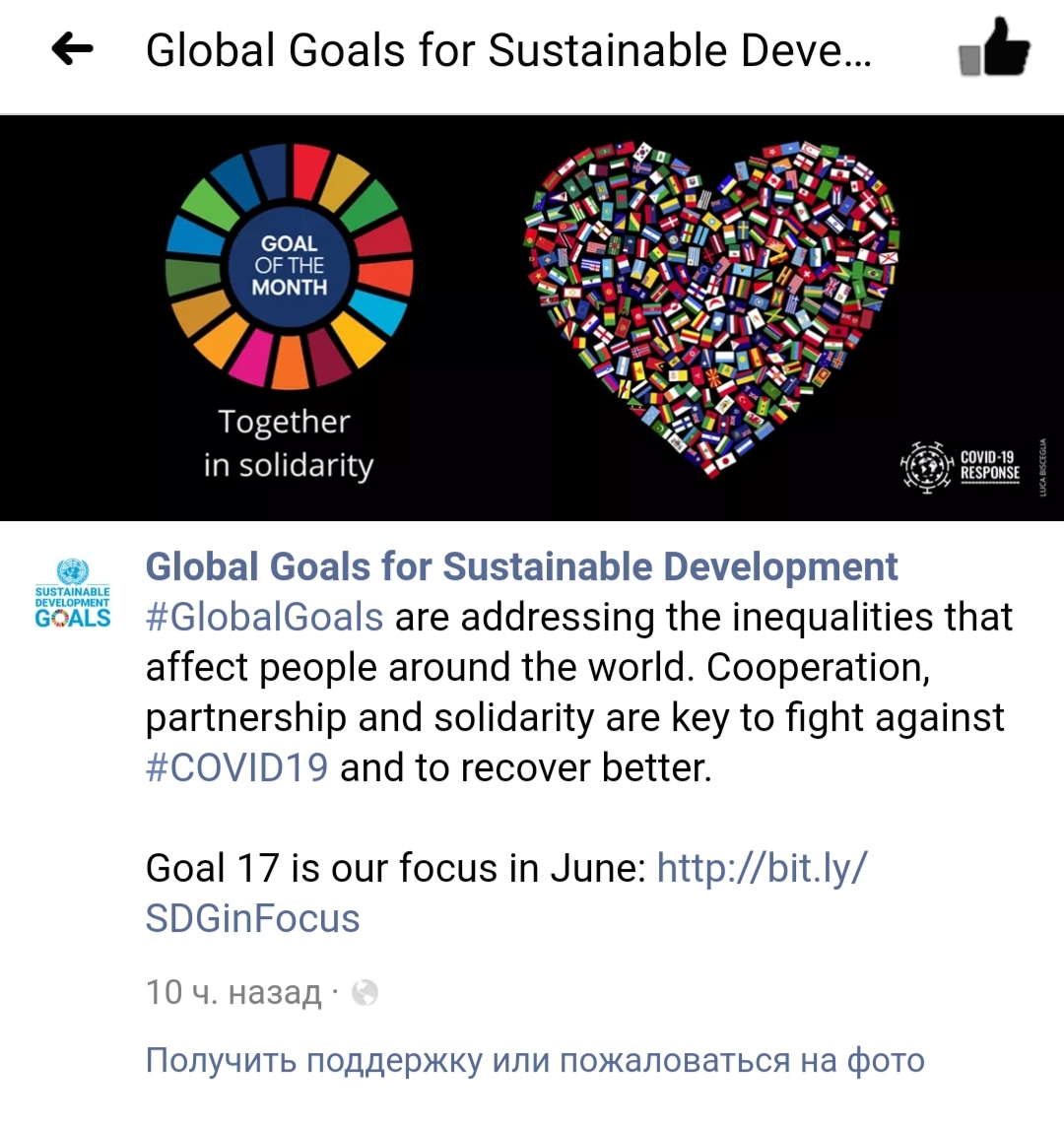Open Global Goals for Sustainable Development page name
This screenshot has width=1064, height=1125.
tap(521, 567)
